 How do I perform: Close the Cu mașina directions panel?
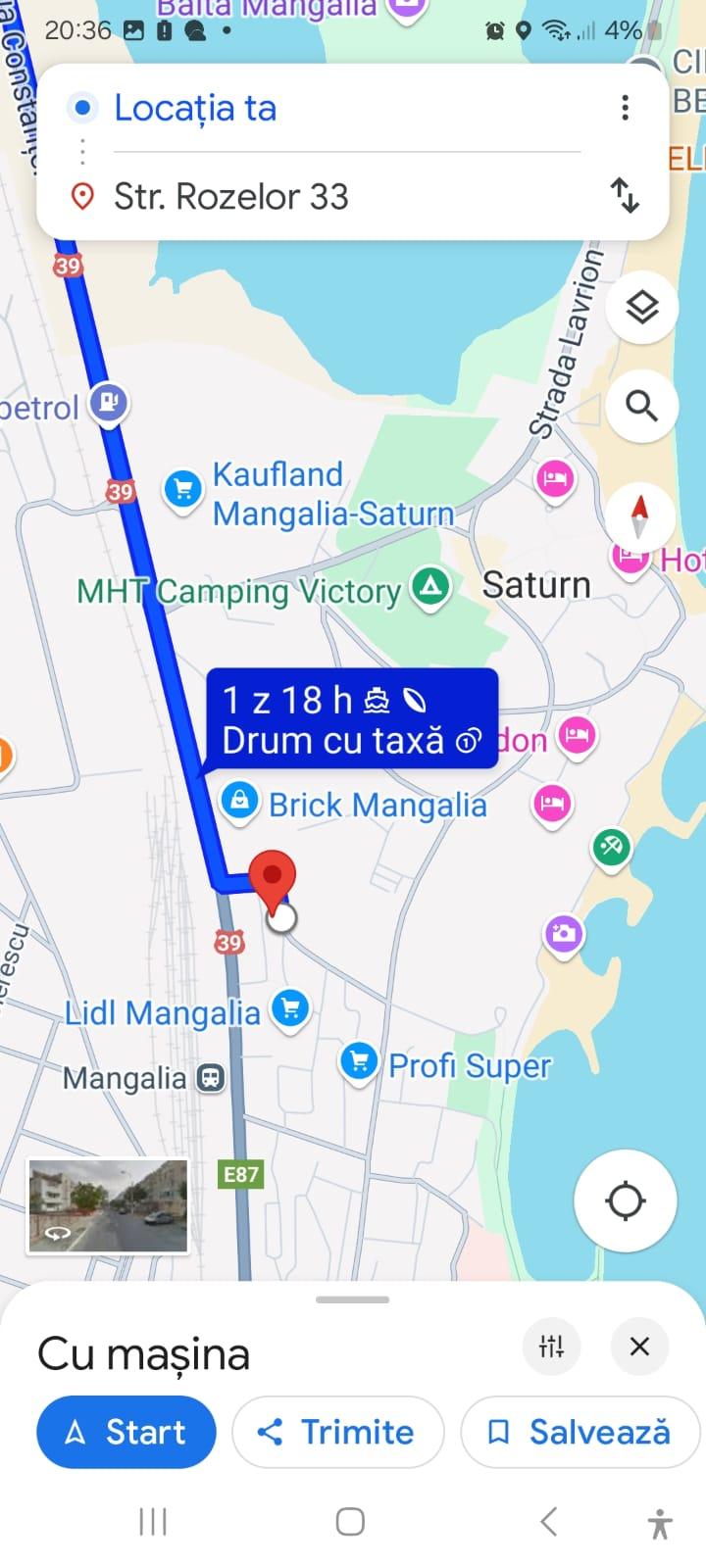pos(639,1347)
